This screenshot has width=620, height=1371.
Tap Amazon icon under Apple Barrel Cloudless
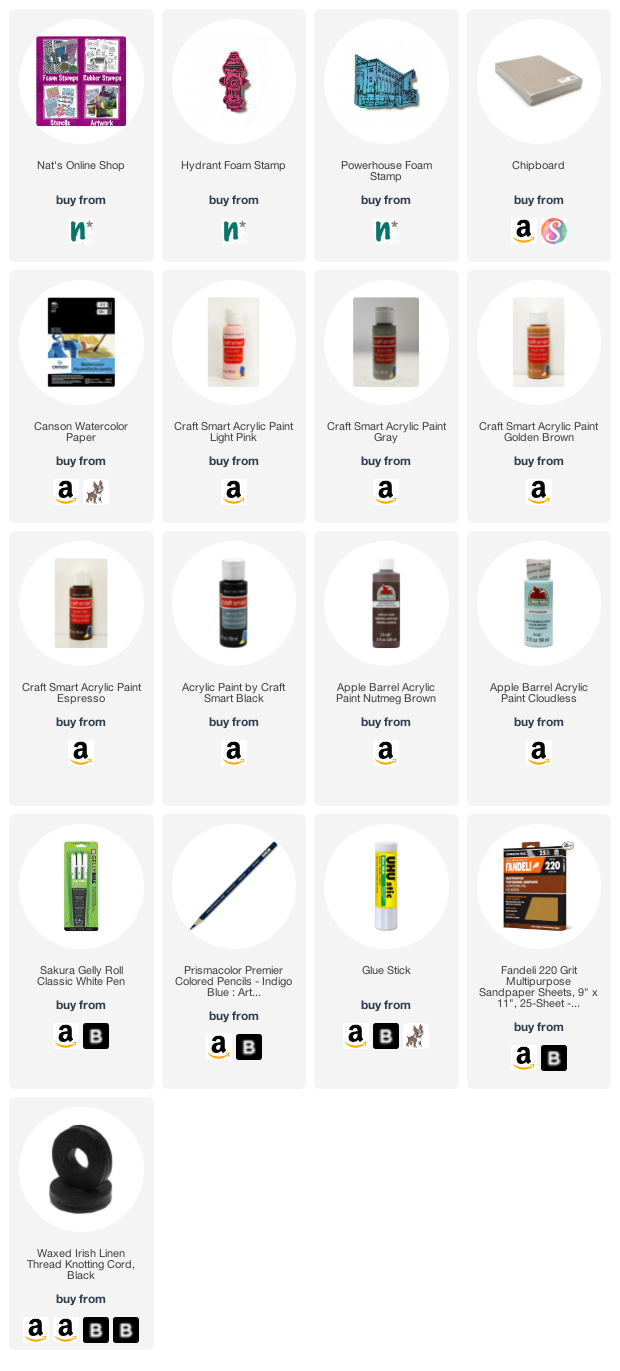tap(539, 753)
